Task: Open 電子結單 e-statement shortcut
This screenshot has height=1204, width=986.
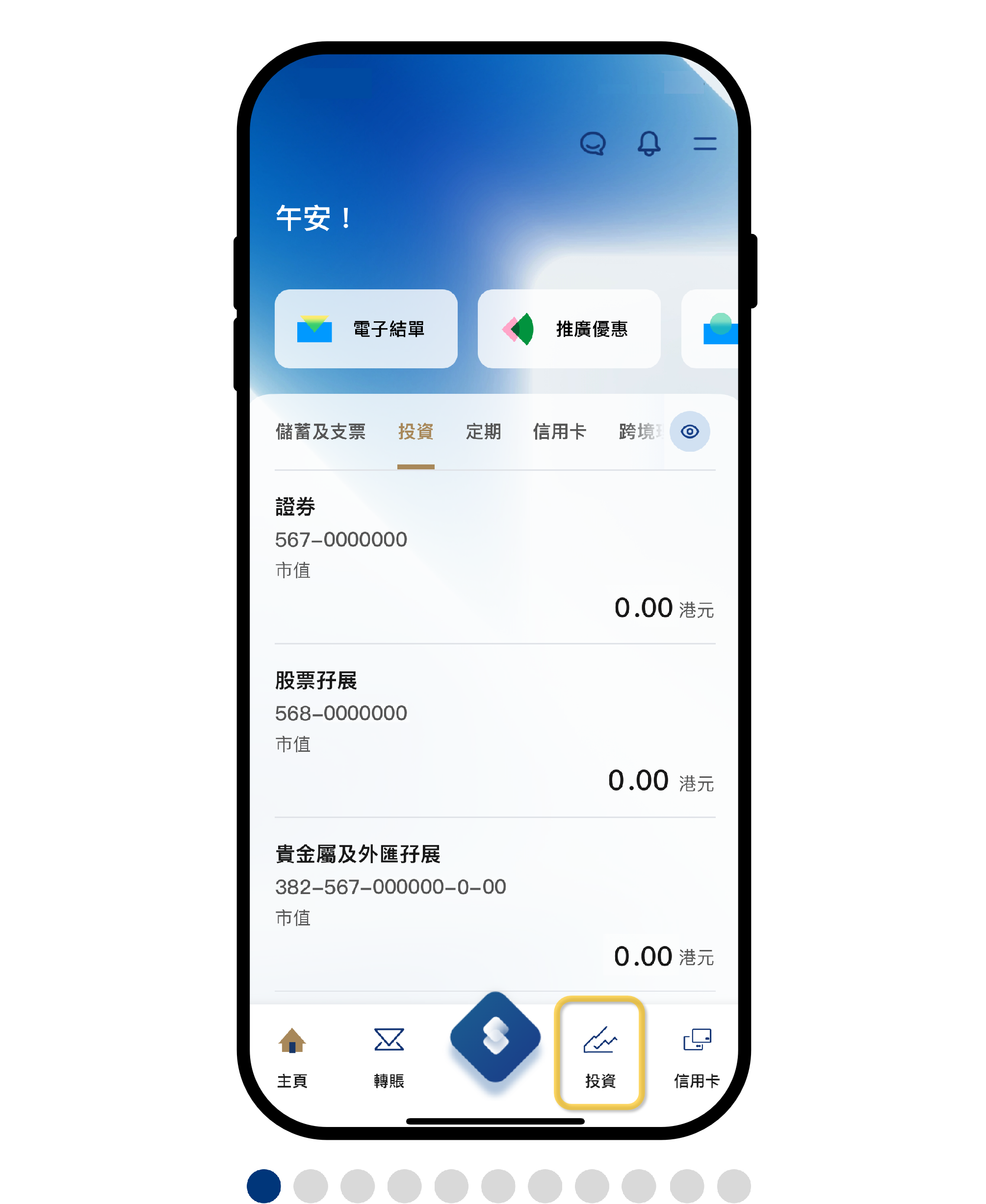Action: 366,329
